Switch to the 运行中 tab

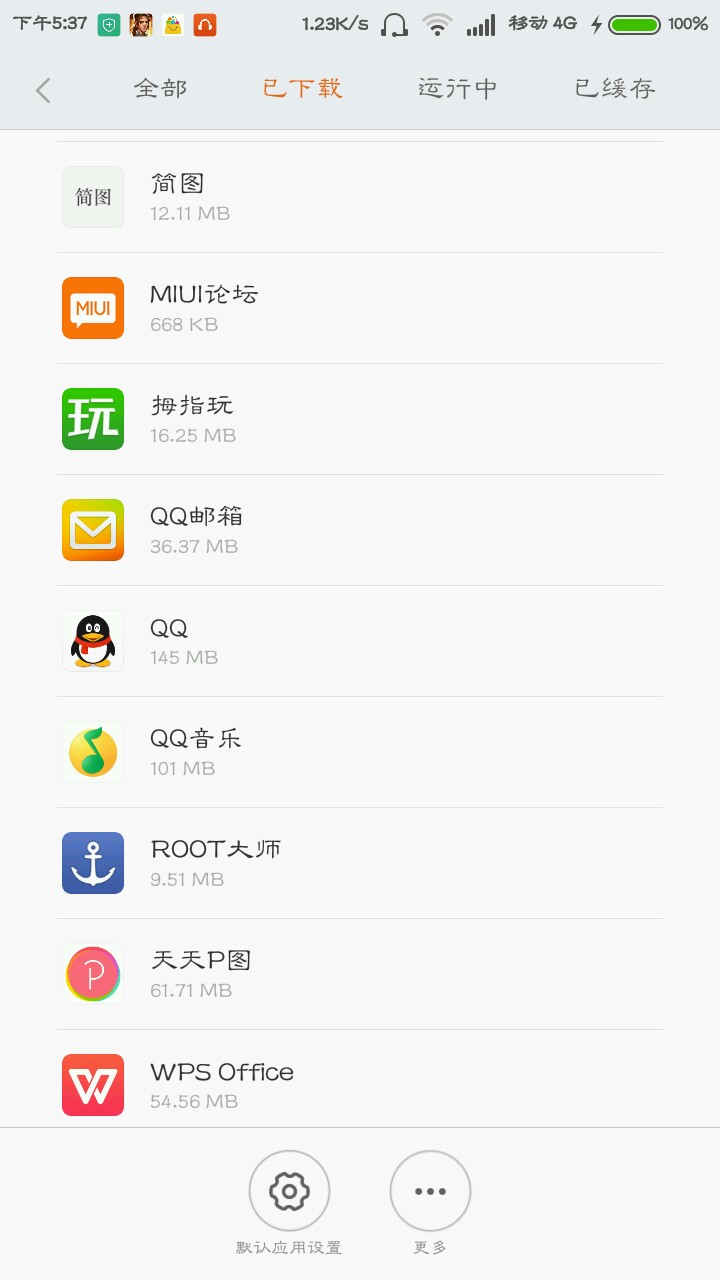point(457,89)
